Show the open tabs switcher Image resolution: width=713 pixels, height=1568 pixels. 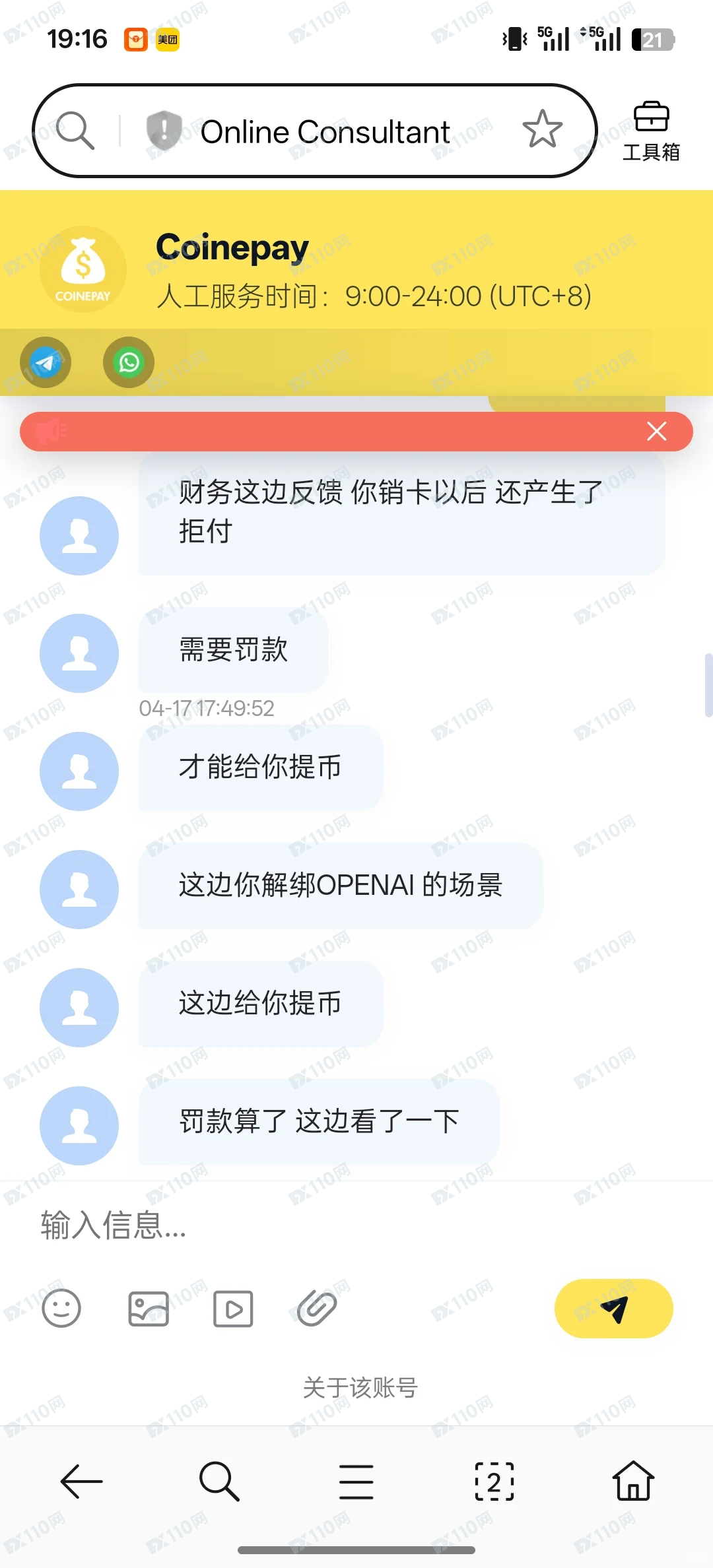point(493,1482)
